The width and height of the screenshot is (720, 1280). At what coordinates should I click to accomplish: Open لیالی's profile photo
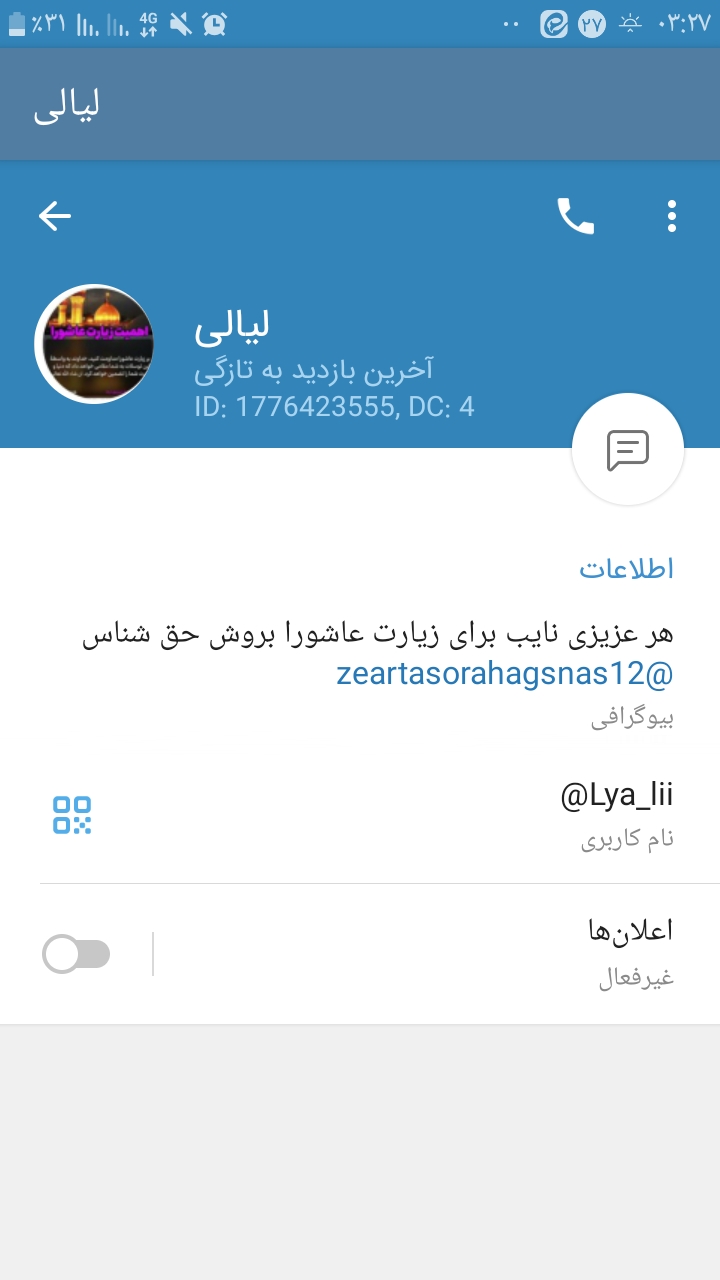point(94,344)
